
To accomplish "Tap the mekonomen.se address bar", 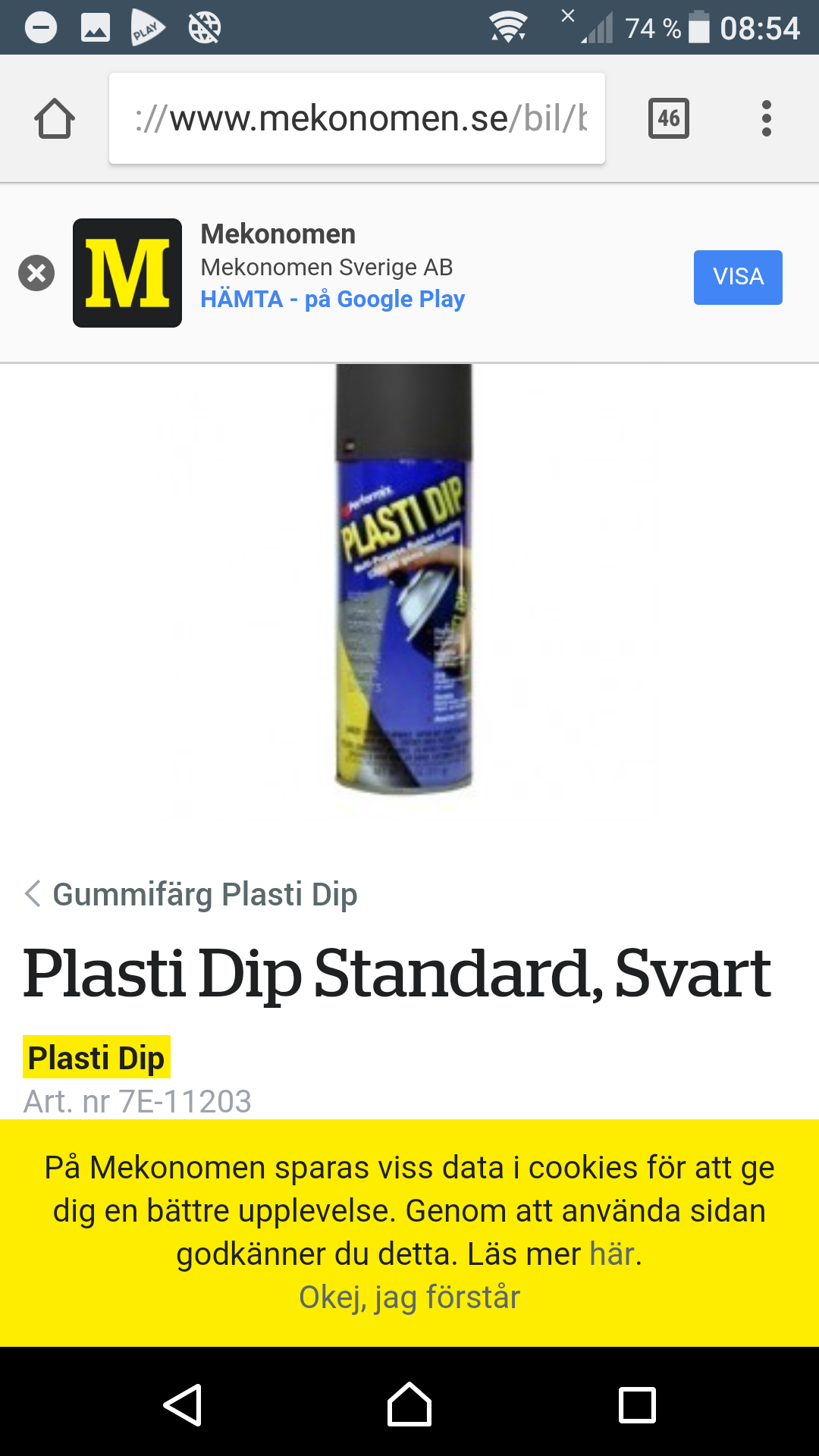I will (357, 118).
